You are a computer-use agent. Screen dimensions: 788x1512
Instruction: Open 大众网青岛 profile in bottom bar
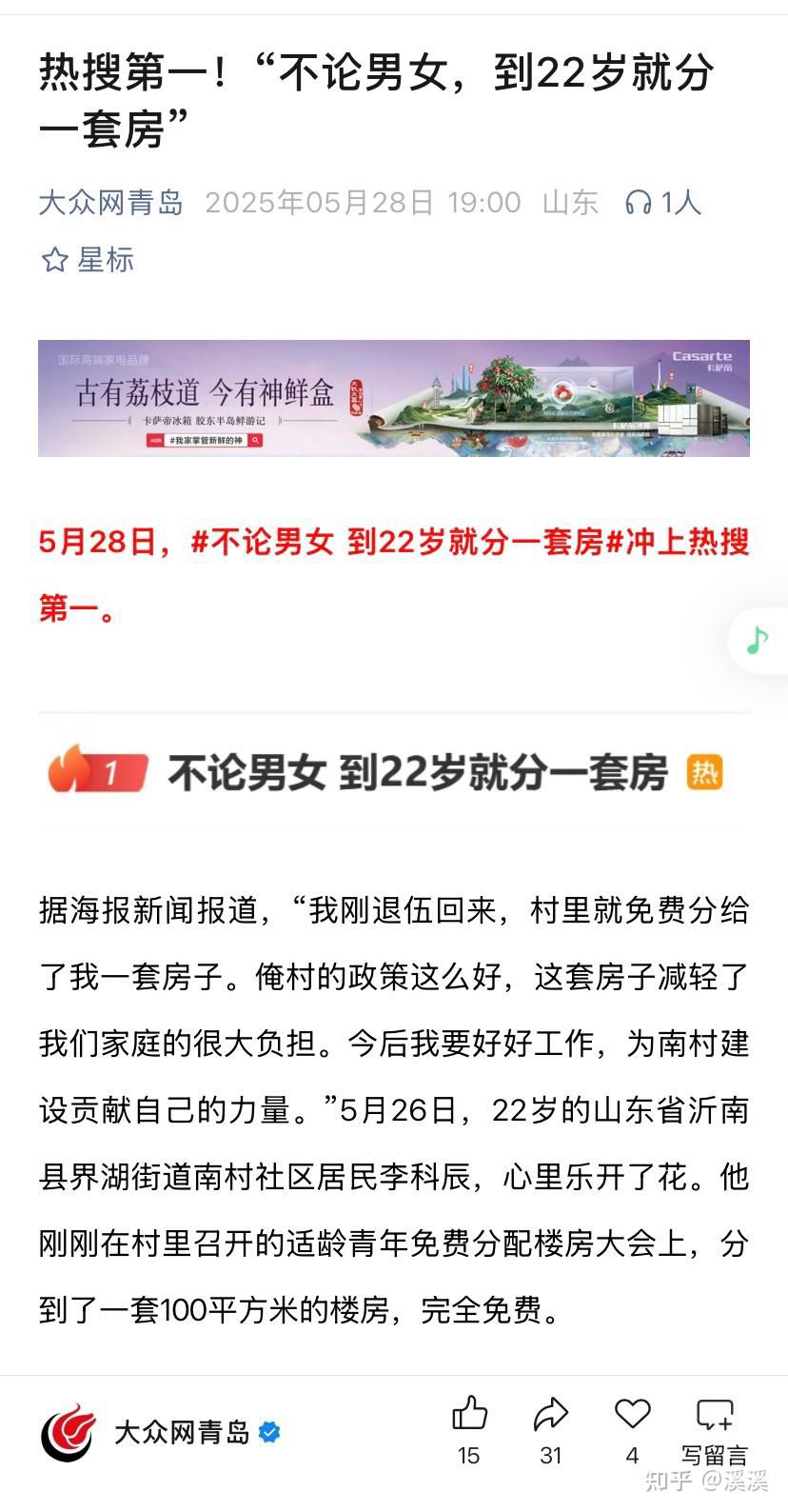(181, 1432)
